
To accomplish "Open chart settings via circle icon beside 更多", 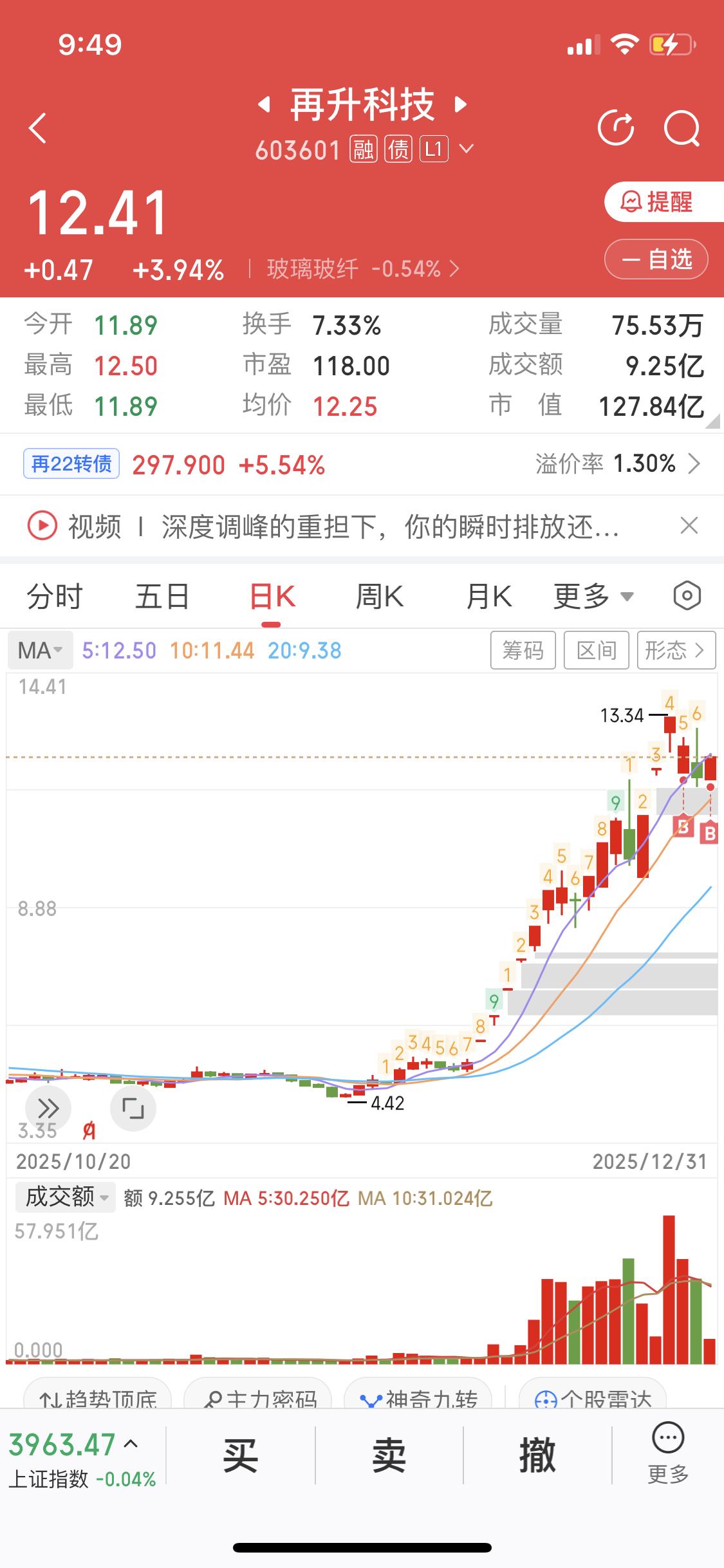I will pos(686,595).
